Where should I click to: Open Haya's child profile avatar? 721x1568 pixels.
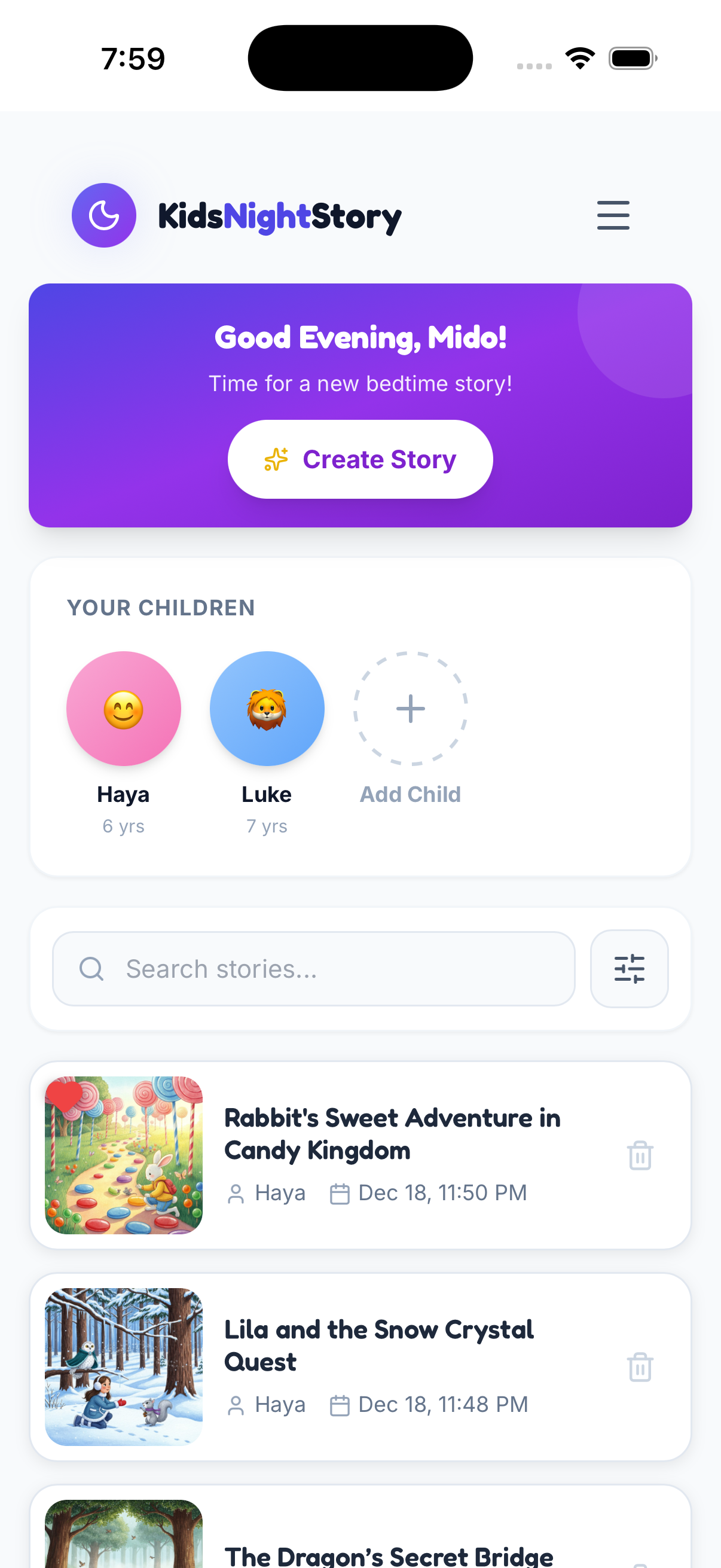124,709
